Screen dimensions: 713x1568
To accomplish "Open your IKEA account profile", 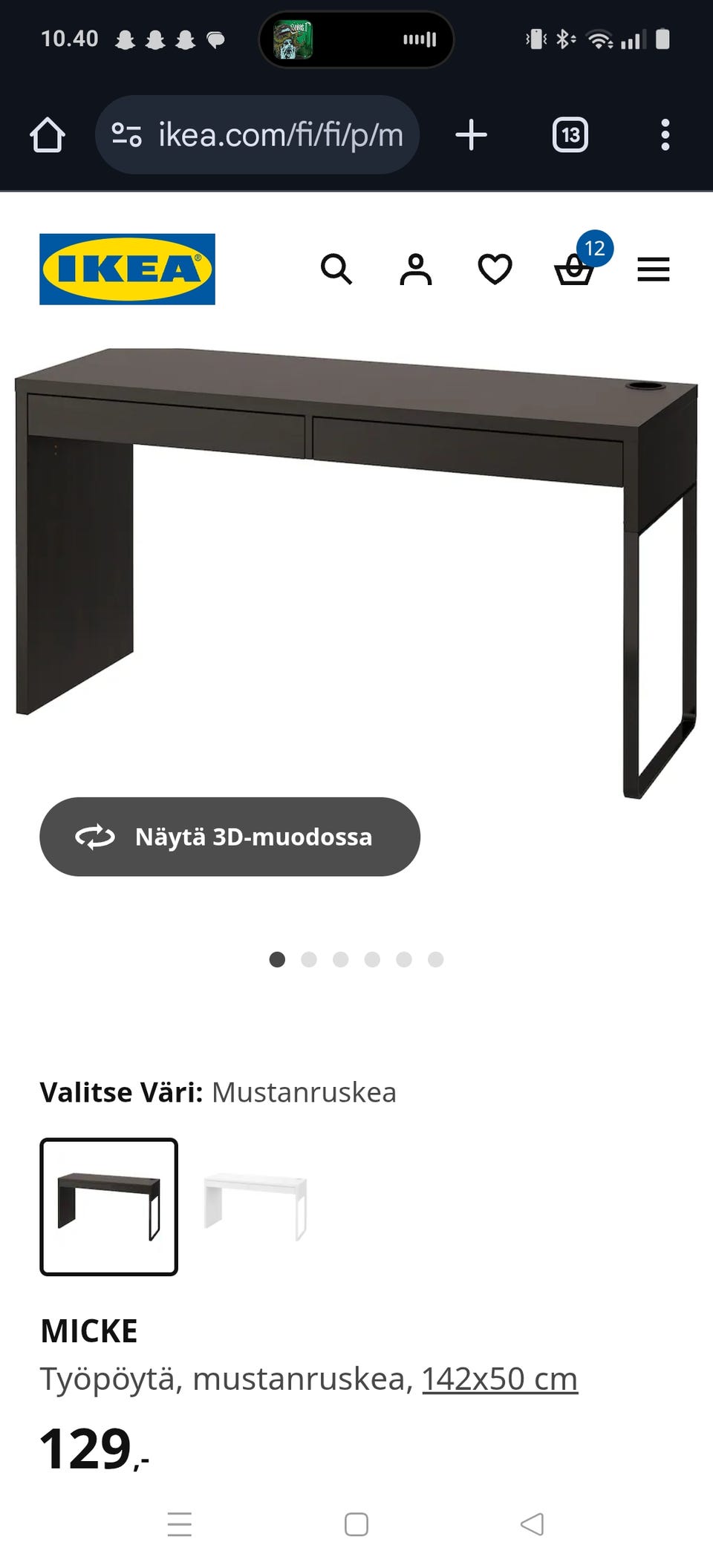I will pos(416,269).
